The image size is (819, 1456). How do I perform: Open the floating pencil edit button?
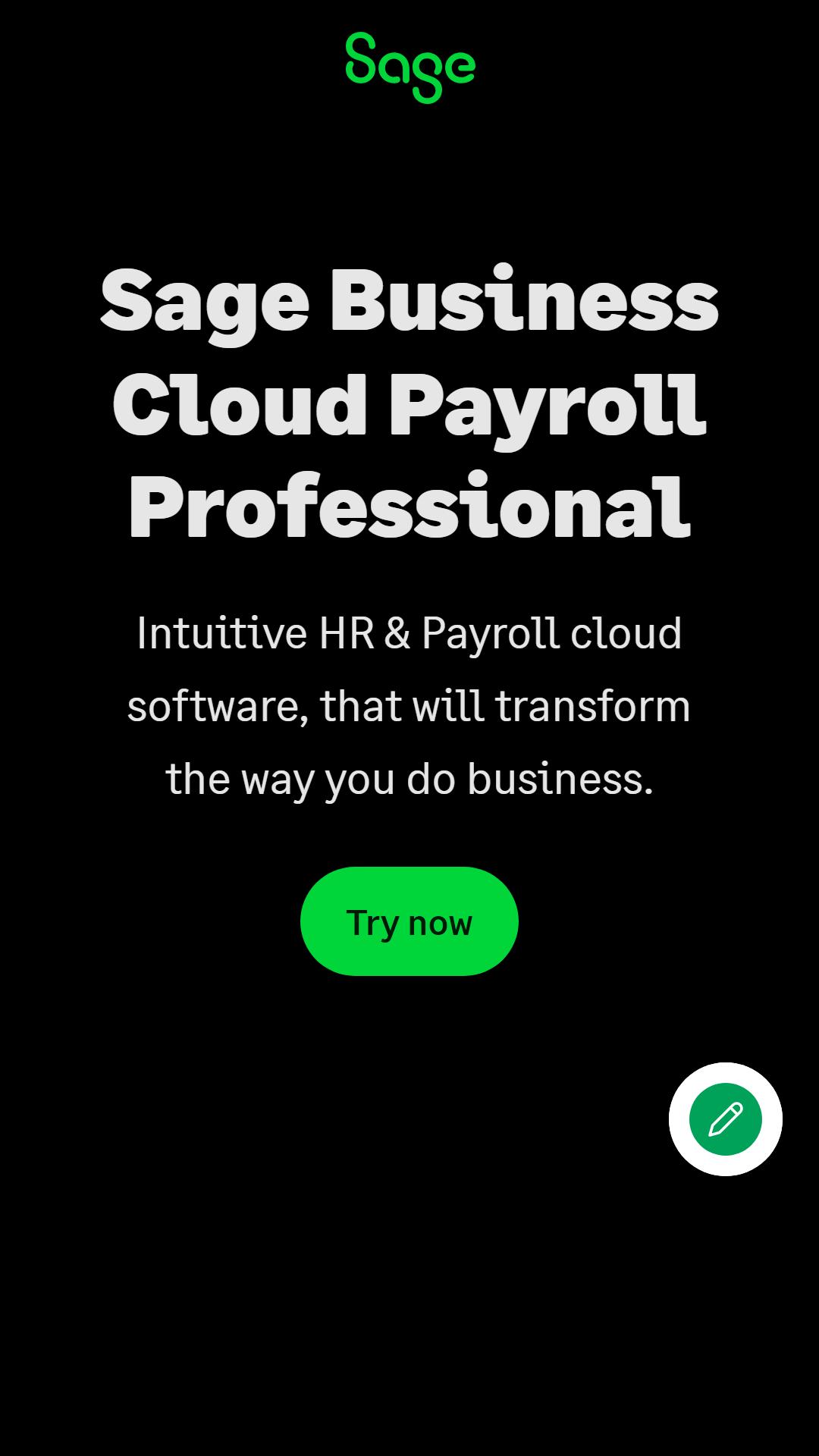click(726, 1119)
